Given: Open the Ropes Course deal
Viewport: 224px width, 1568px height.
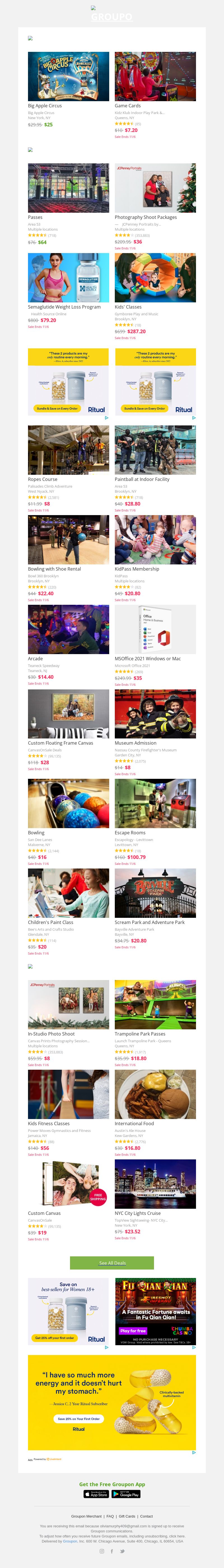Looking at the screenshot, I should point(68,450).
